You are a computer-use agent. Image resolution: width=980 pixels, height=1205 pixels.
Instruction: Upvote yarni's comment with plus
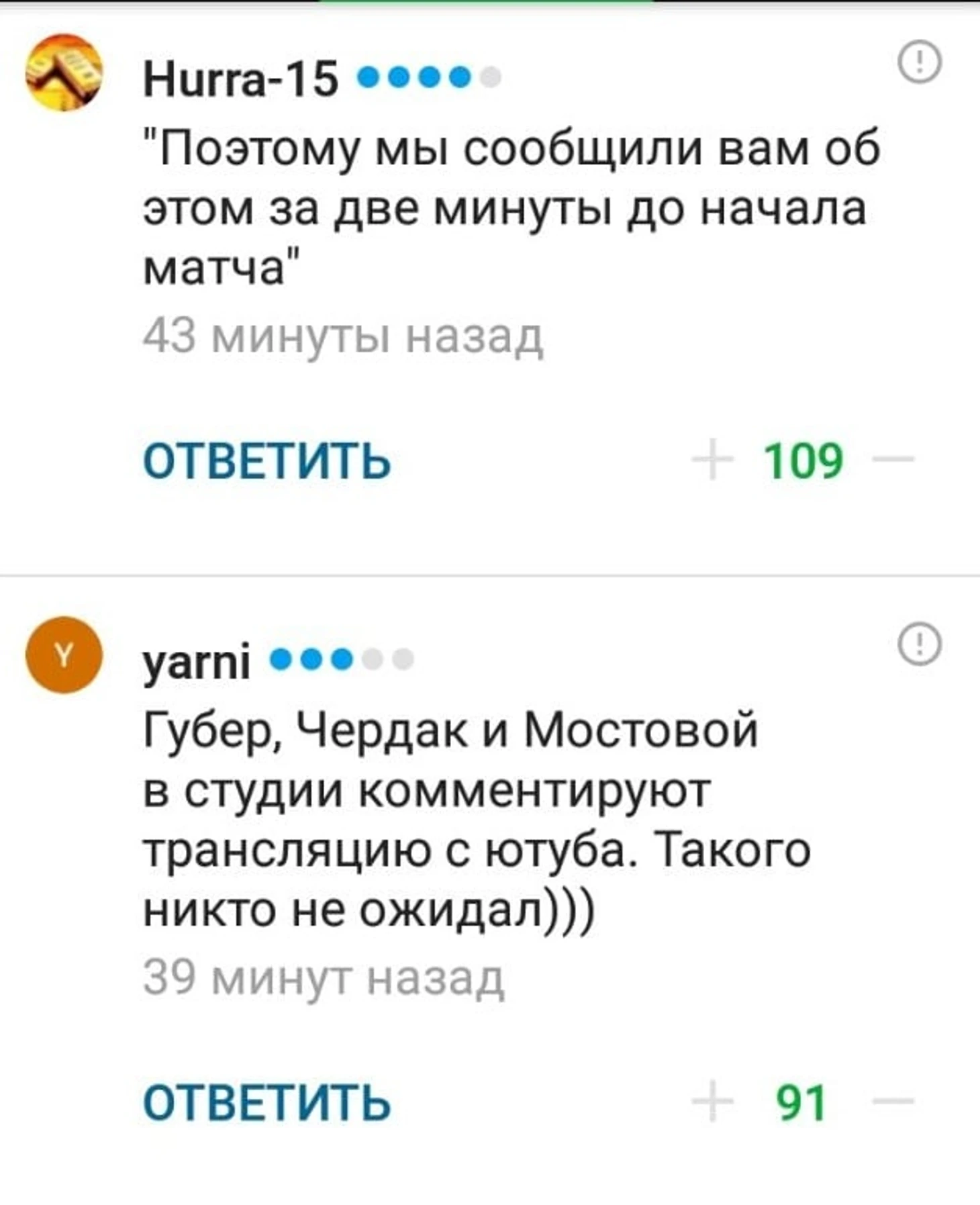[712, 1102]
